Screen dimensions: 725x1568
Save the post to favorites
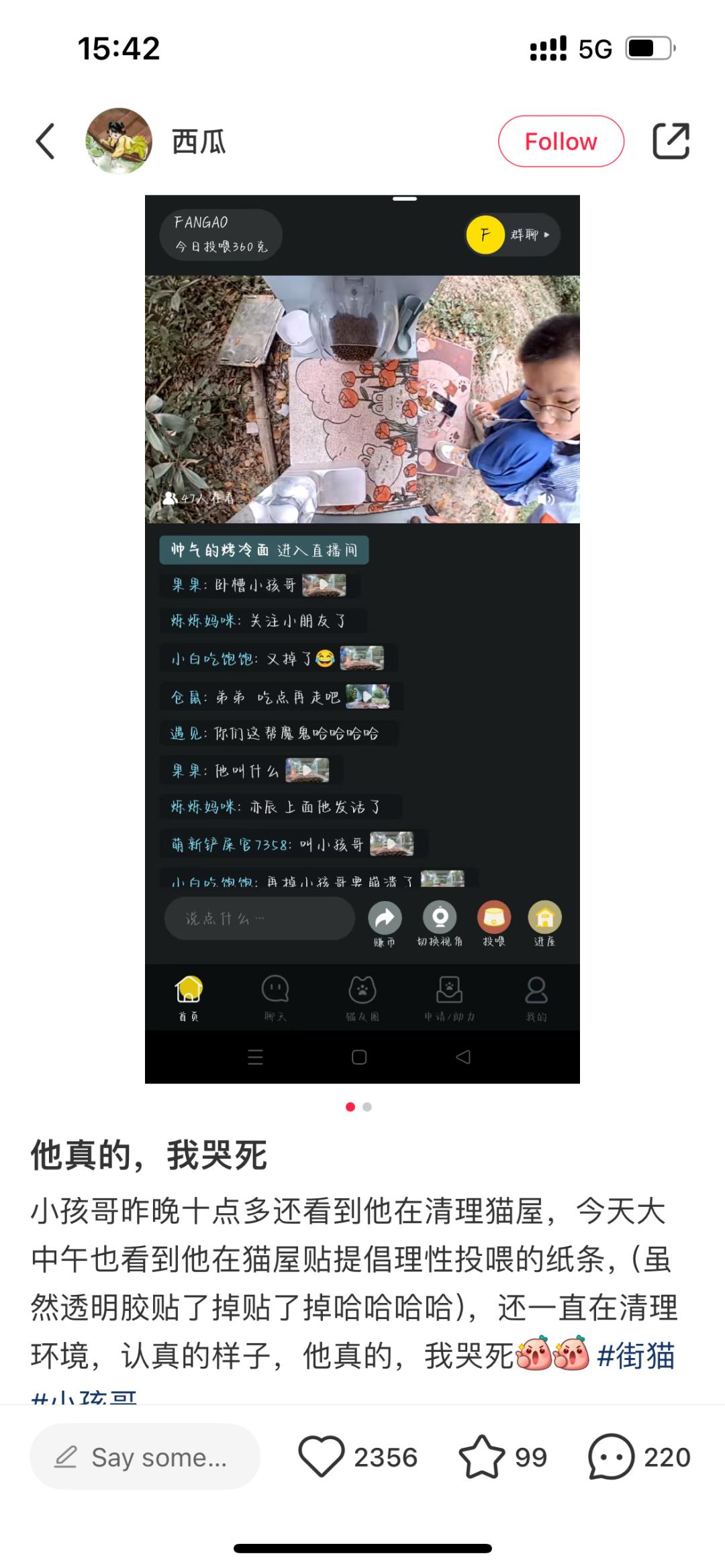[x=481, y=1457]
